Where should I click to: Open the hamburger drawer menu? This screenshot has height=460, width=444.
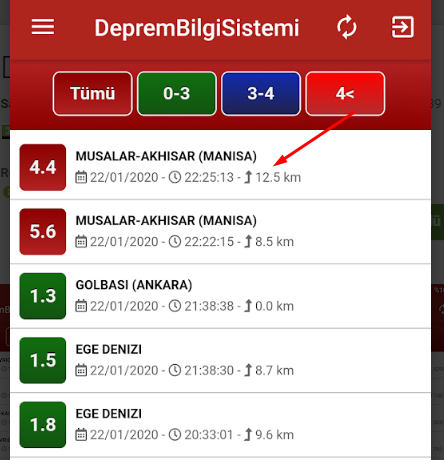(x=43, y=27)
